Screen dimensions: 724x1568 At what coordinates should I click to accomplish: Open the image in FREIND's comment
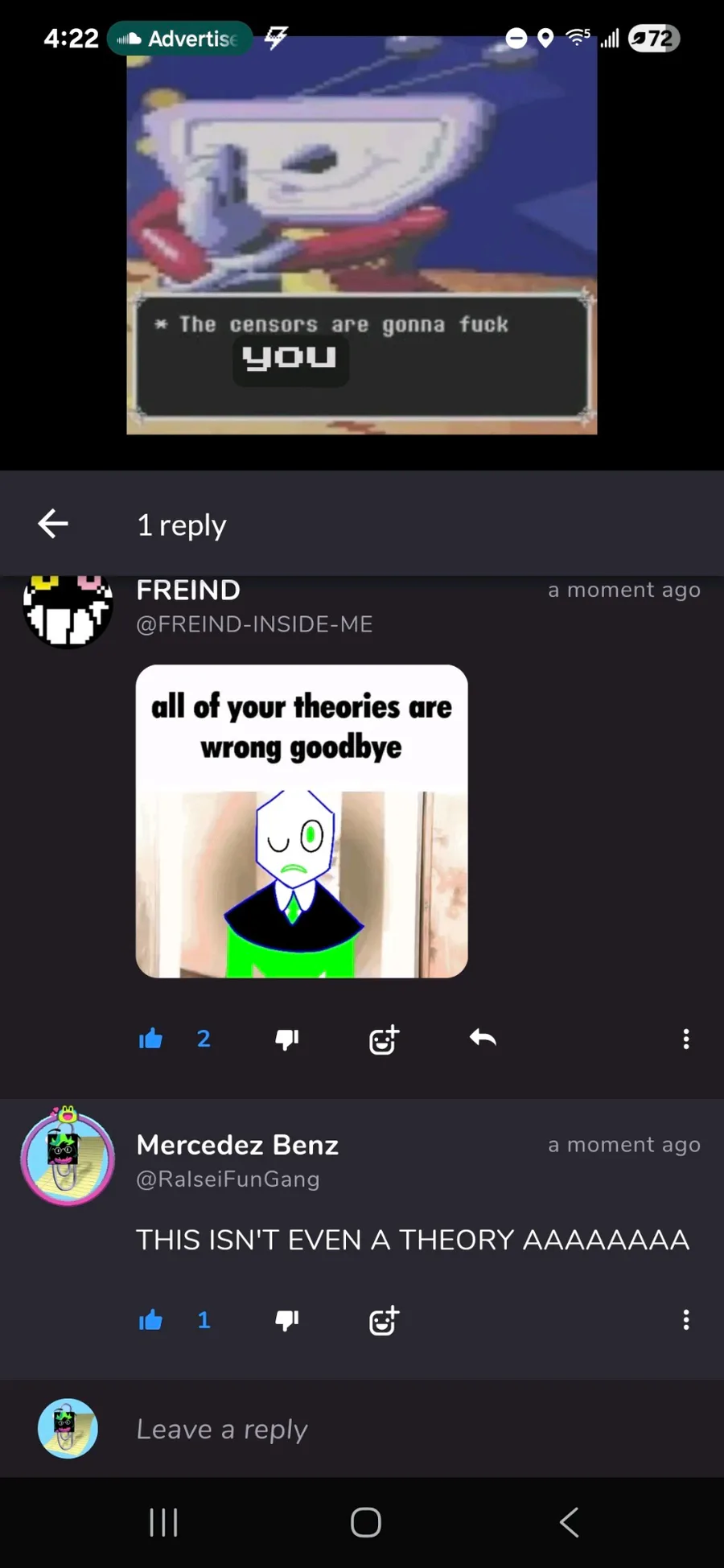tap(302, 821)
